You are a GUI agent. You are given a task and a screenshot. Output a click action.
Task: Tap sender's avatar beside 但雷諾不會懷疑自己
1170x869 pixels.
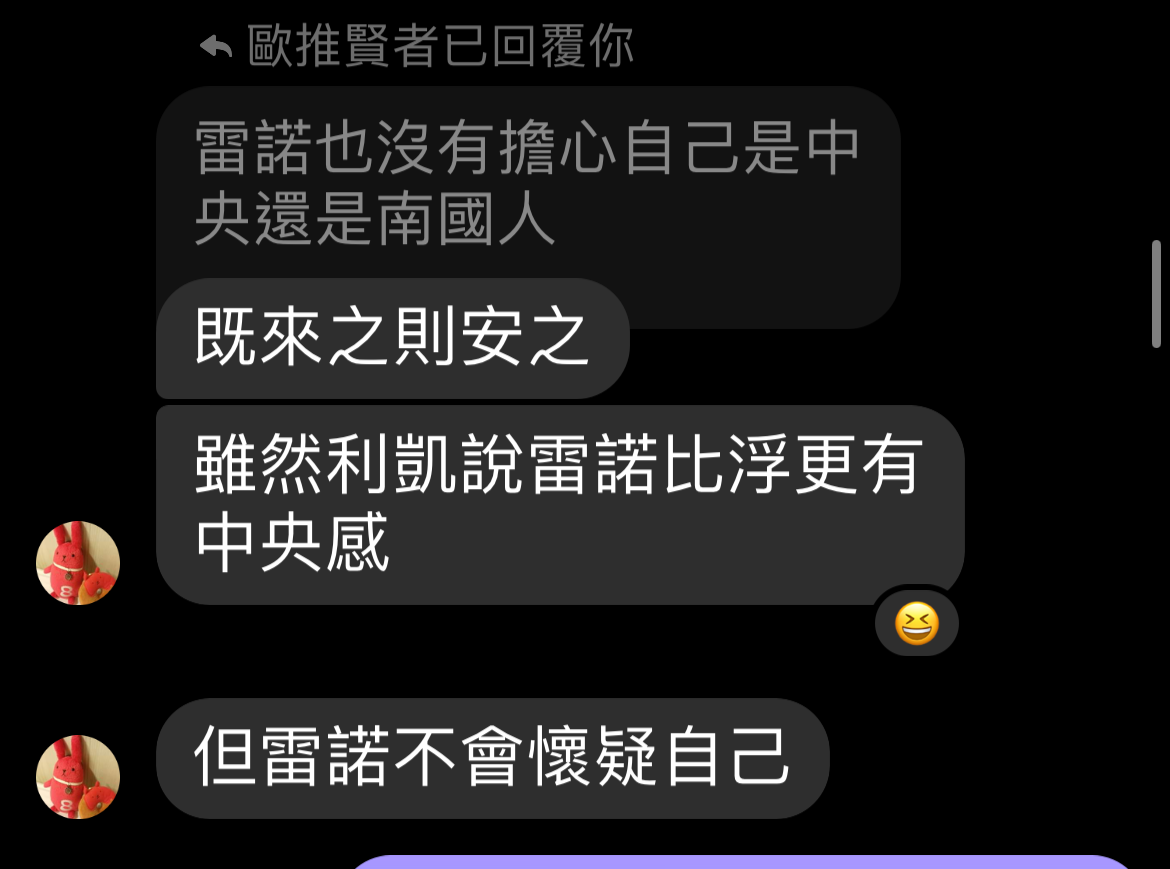point(78,777)
